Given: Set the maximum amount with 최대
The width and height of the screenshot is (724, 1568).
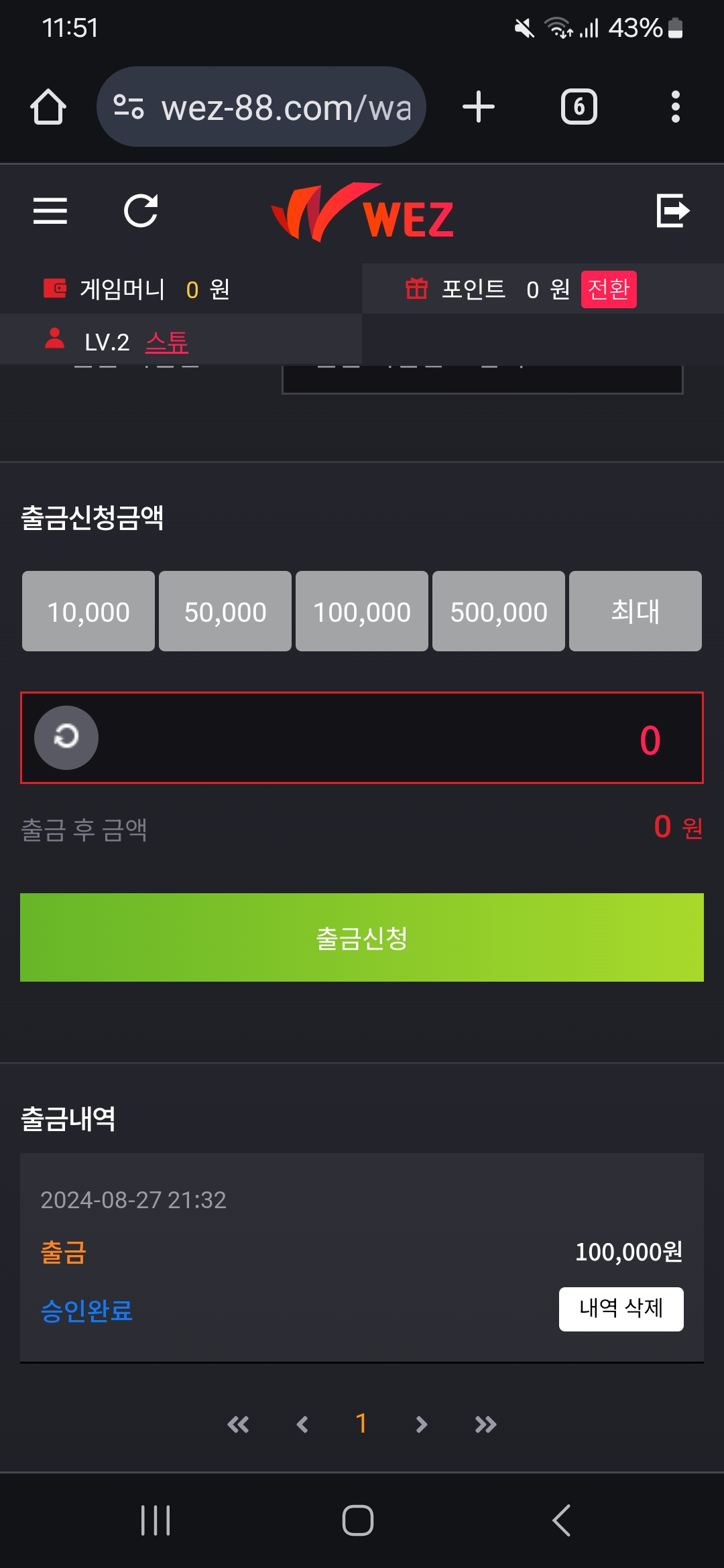Looking at the screenshot, I should tap(636, 611).
